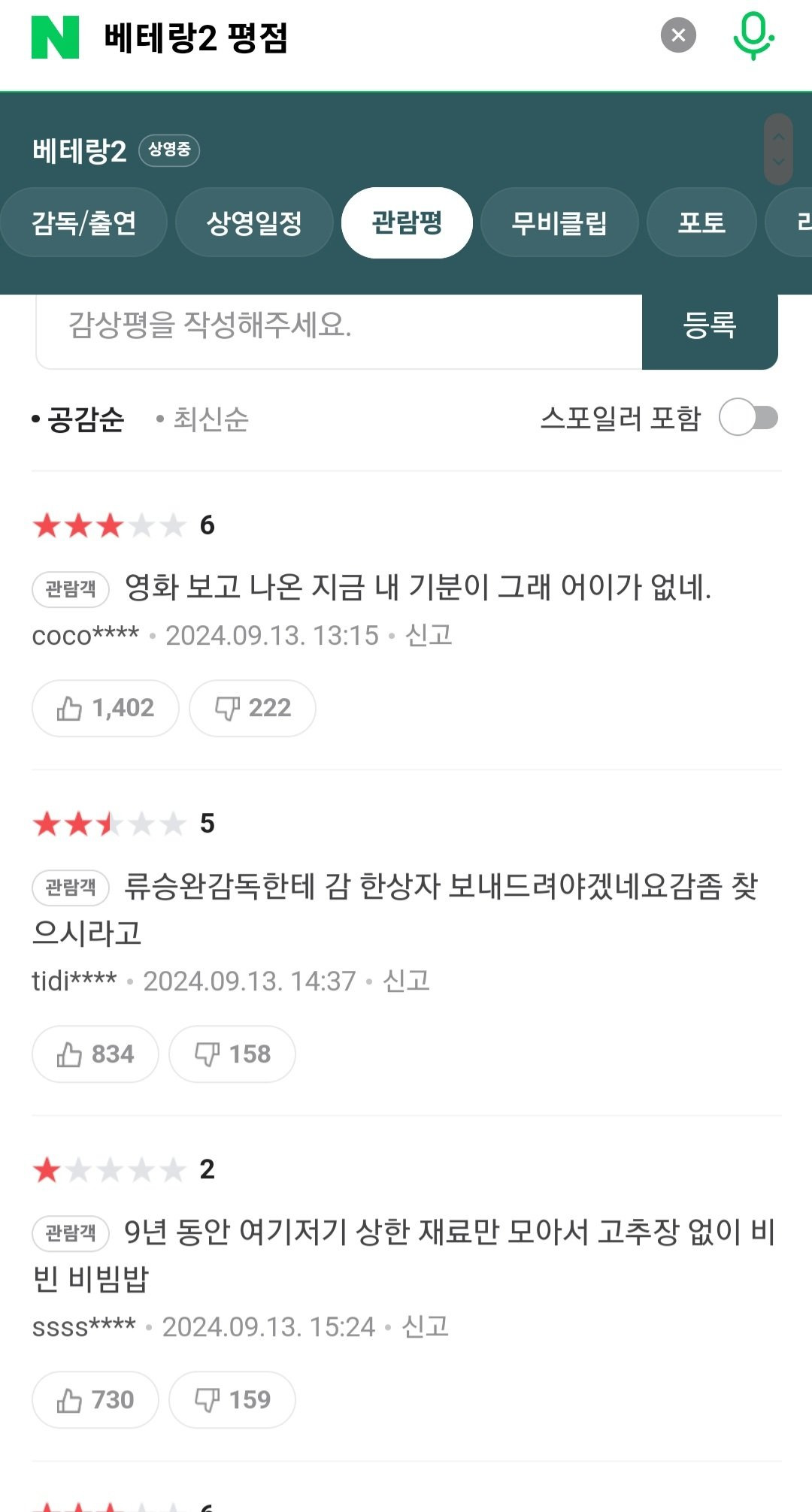Select the 공감순 sort option

pos(83,419)
